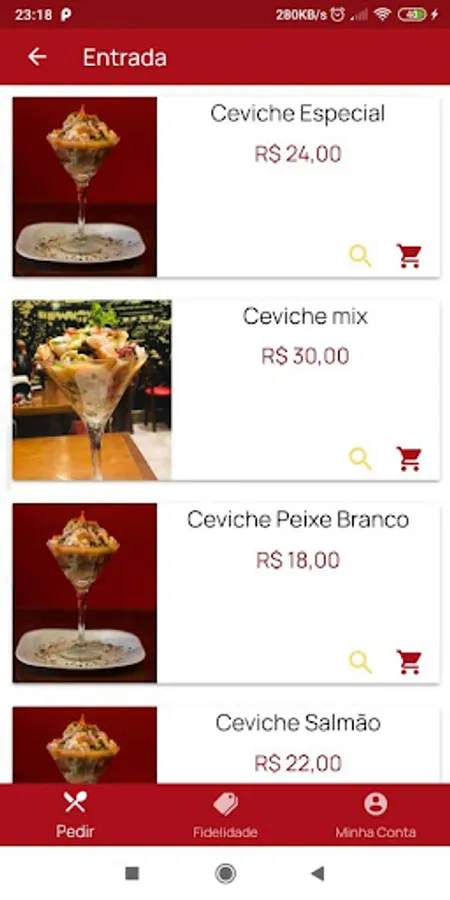Go back from the Entrada screen
Viewport: 450px width, 900px height.
coord(37,57)
